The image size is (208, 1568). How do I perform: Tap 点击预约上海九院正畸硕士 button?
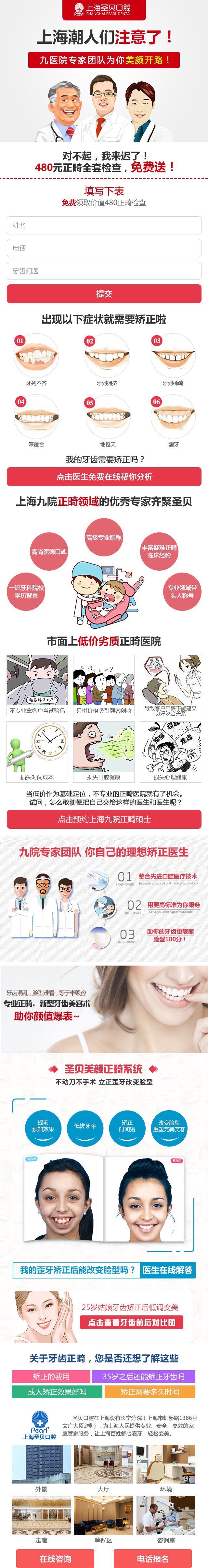click(x=104, y=819)
